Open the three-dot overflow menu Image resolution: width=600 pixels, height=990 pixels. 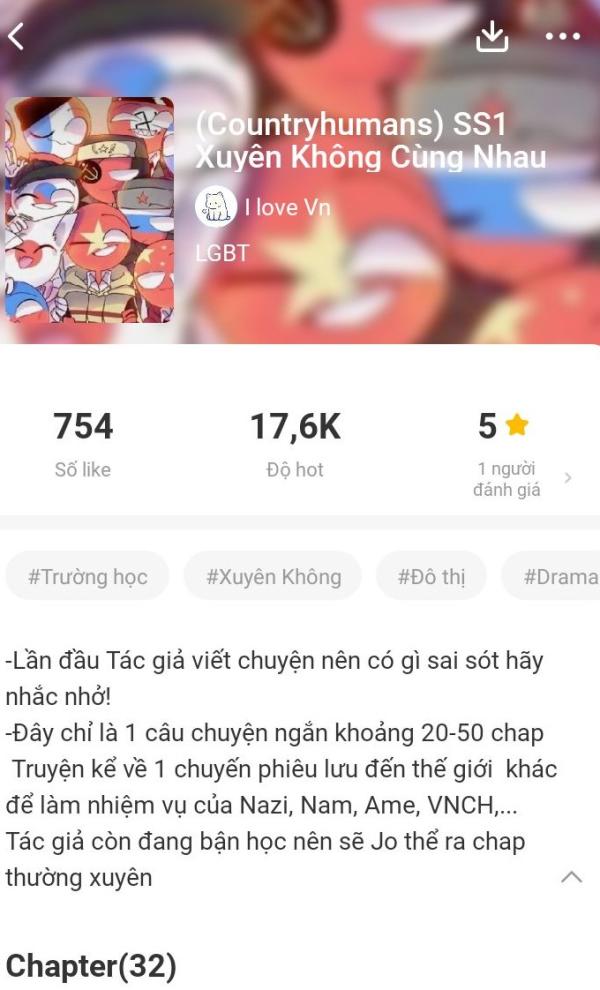click(x=562, y=37)
